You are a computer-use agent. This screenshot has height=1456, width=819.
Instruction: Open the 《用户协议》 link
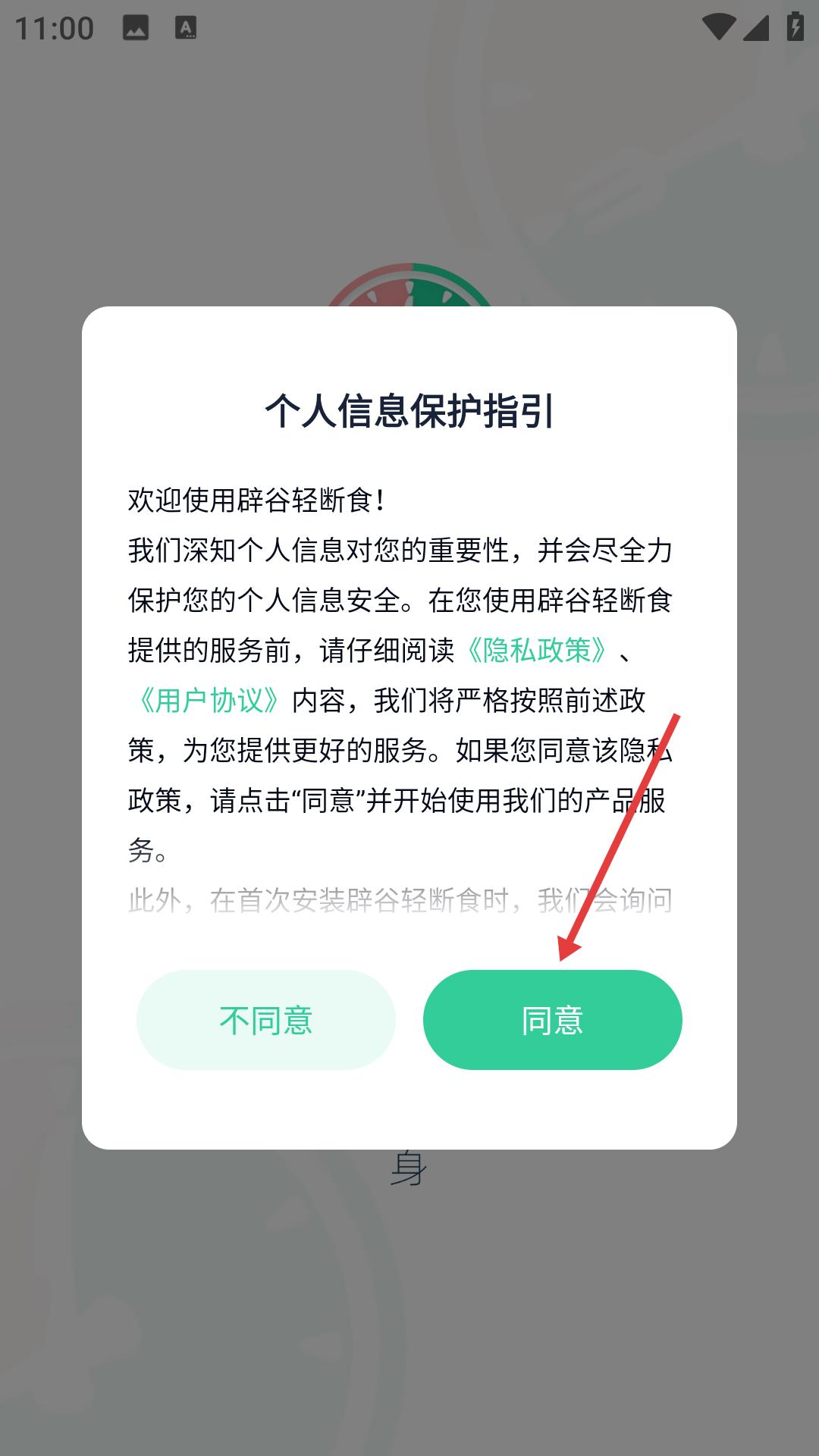pos(209,700)
